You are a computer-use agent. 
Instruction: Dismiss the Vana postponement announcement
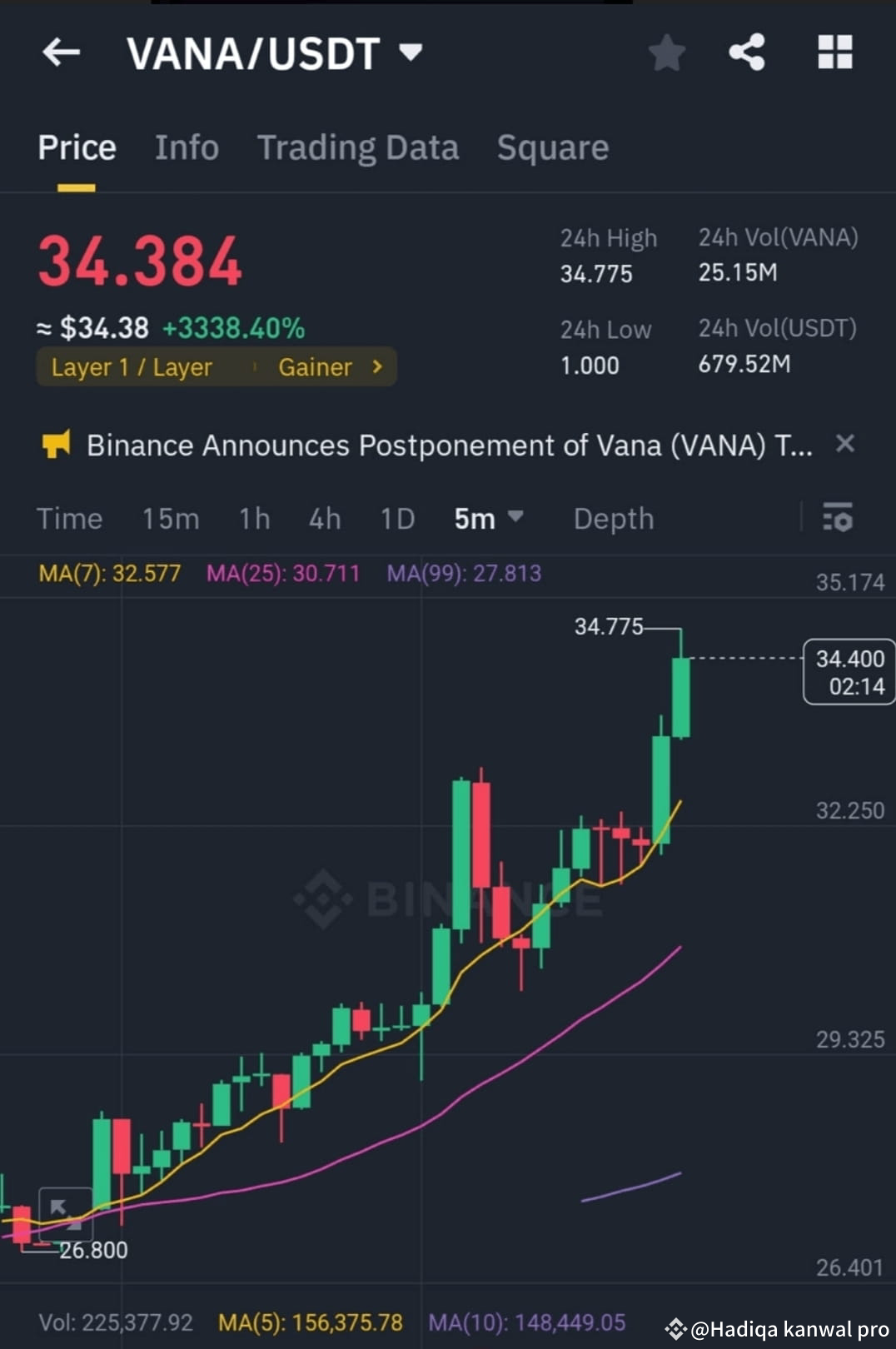pyautogui.click(x=845, y=444)
